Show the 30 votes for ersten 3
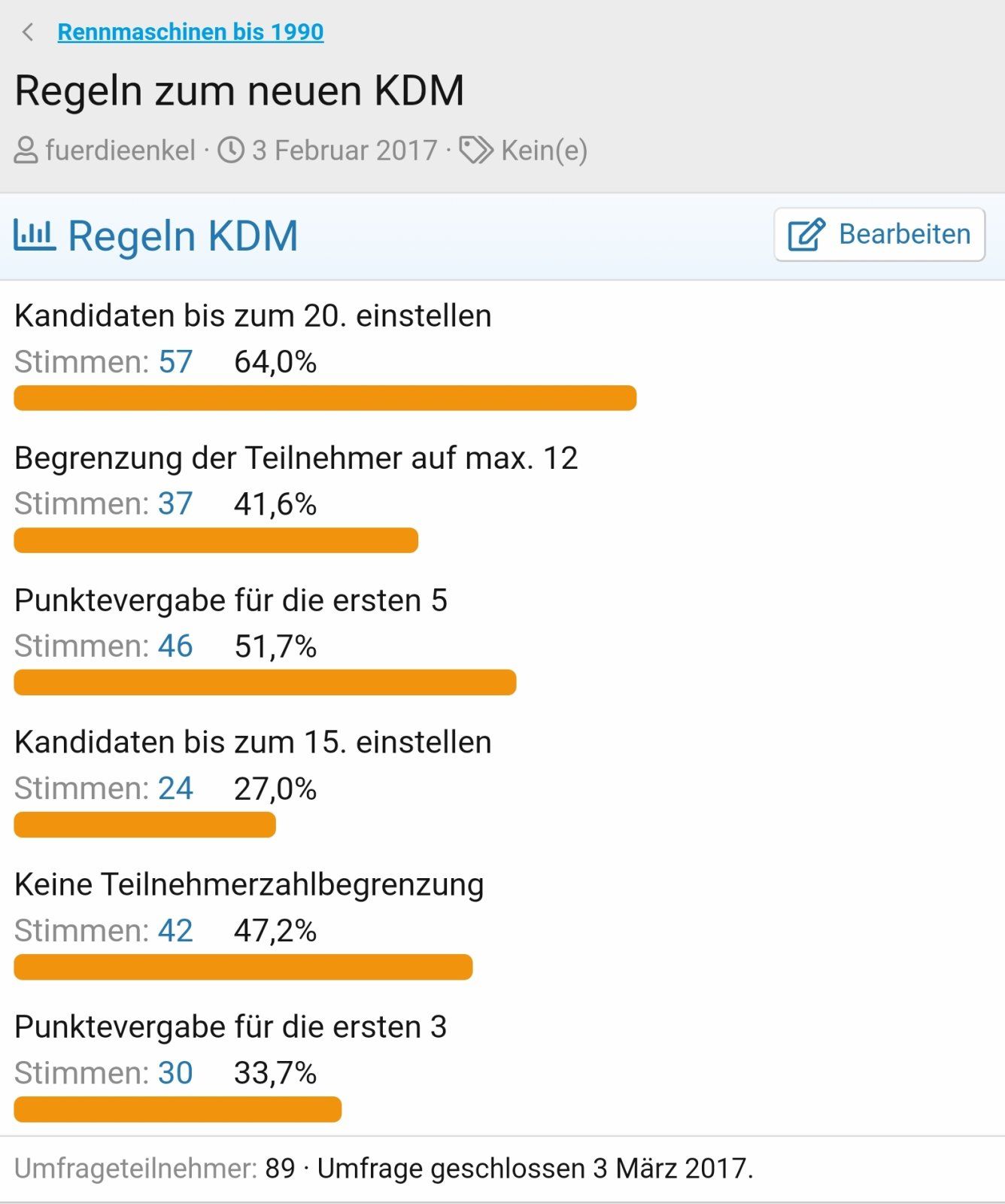This screenshot has height=1204, width=1005. pyautogui.click(x=175, y=1072)
